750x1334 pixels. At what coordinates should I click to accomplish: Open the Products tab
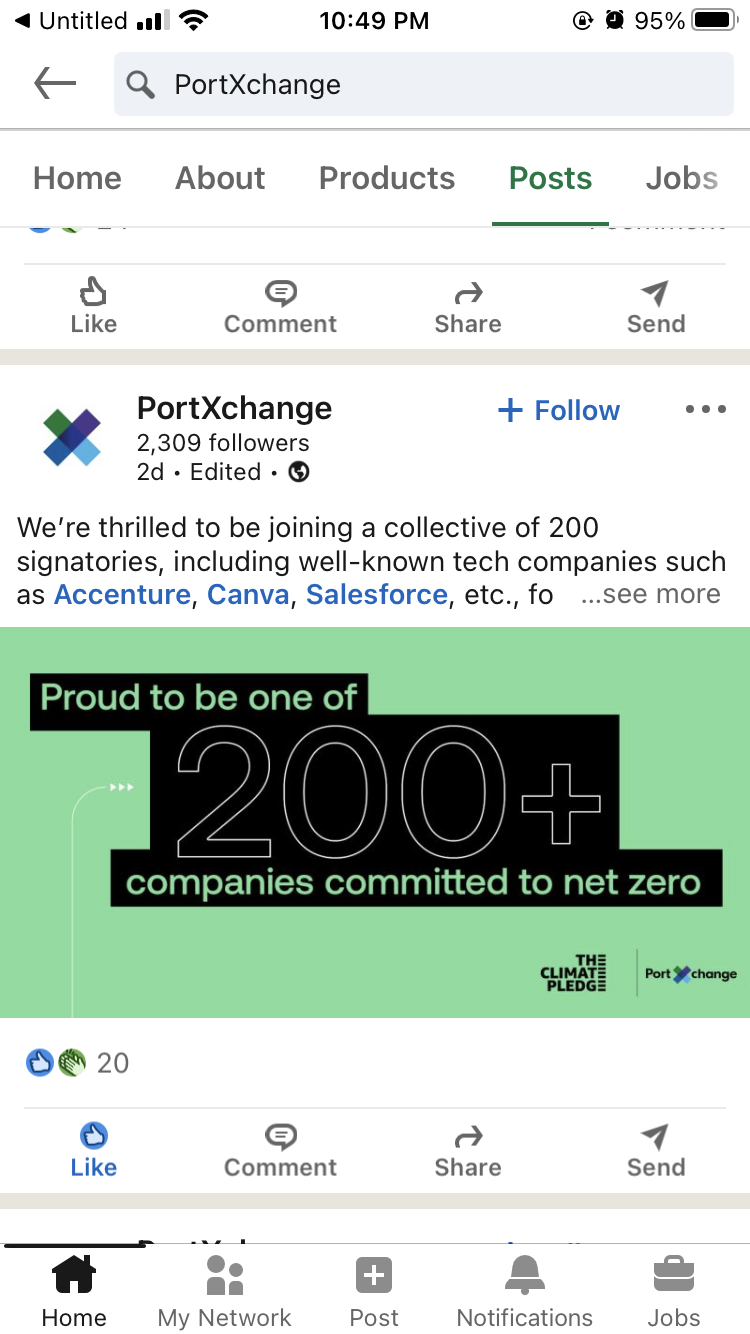(387, 178)
